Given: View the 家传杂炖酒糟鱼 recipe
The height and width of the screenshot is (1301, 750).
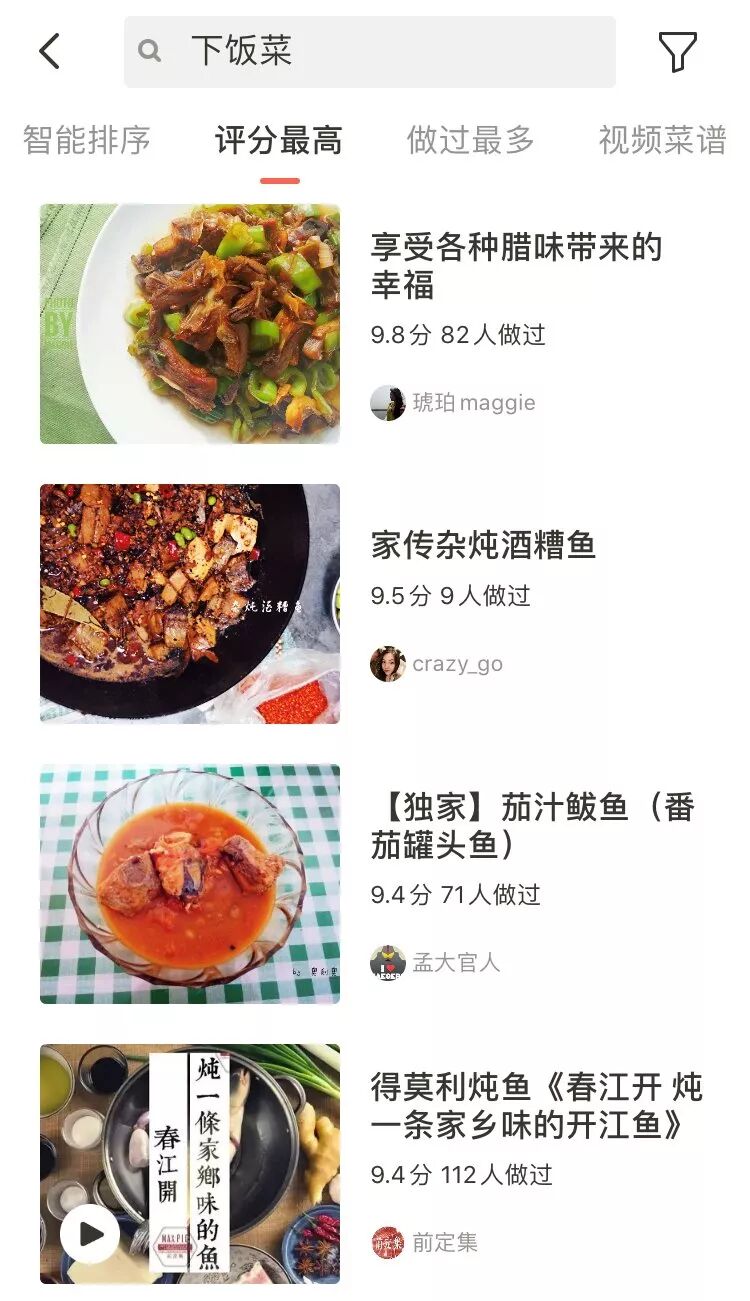Looking at the screenshot, I should [x=483, y=545].
